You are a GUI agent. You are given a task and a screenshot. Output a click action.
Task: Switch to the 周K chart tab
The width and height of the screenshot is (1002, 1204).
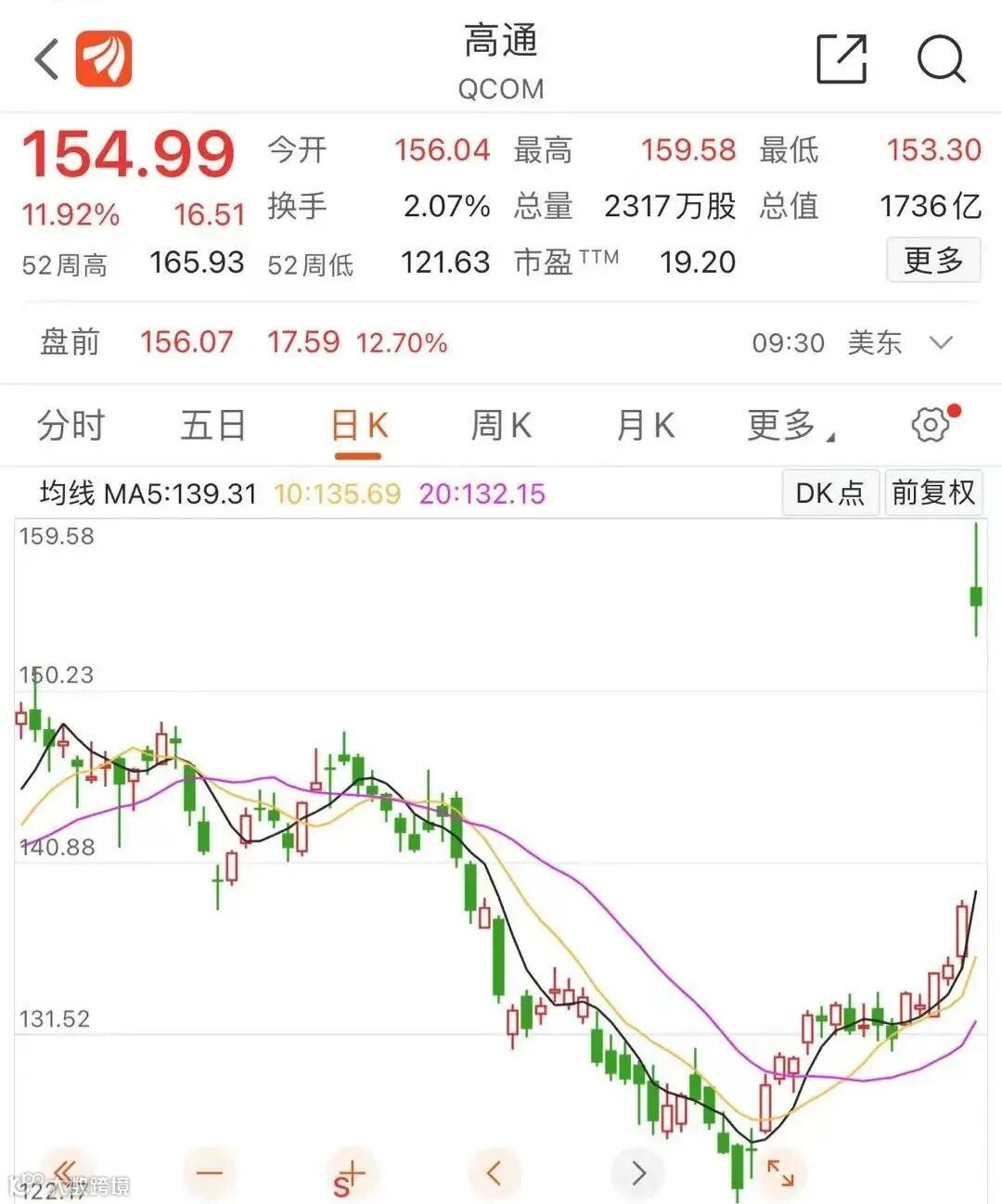click(501, 427)
